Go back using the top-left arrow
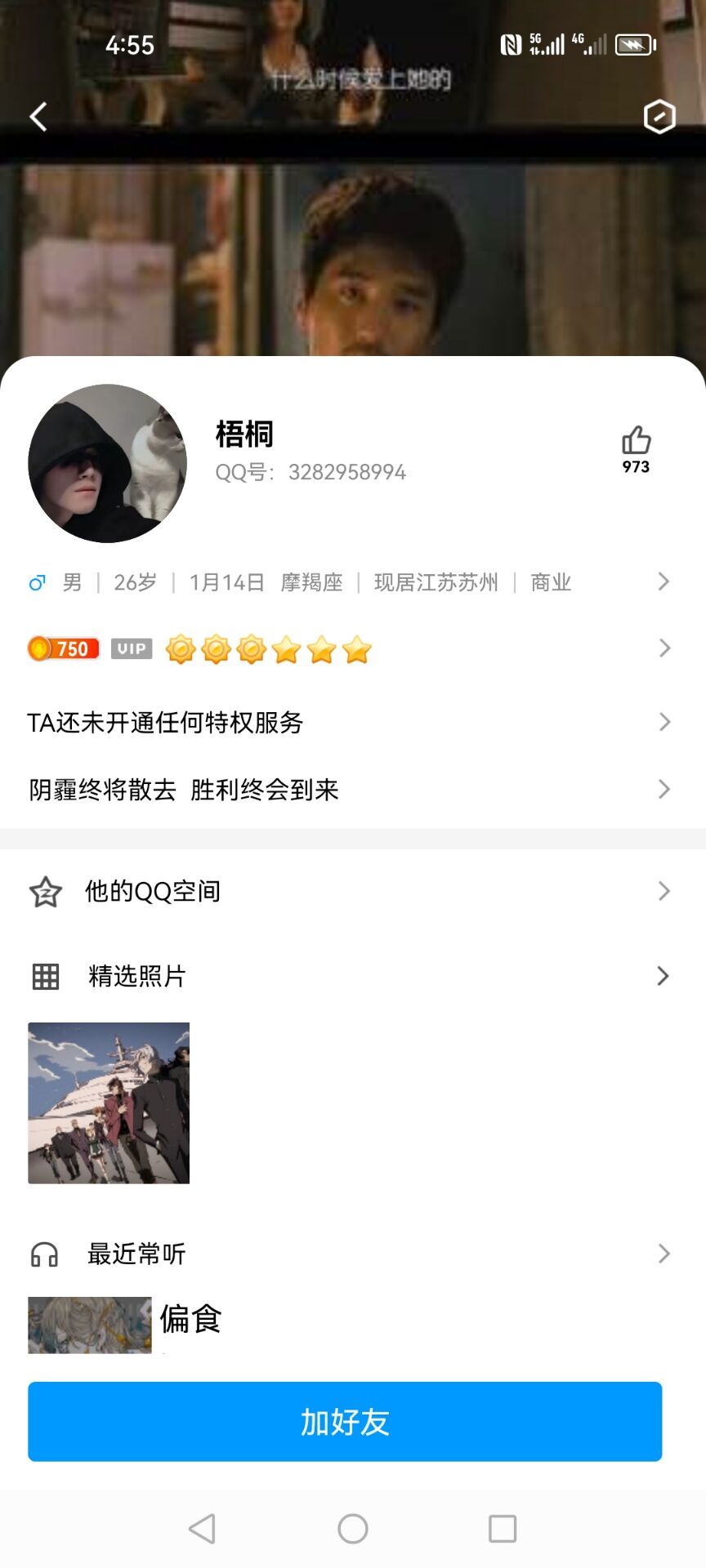This screenshot has width=706, height=1568. click(x=38, y=117)
